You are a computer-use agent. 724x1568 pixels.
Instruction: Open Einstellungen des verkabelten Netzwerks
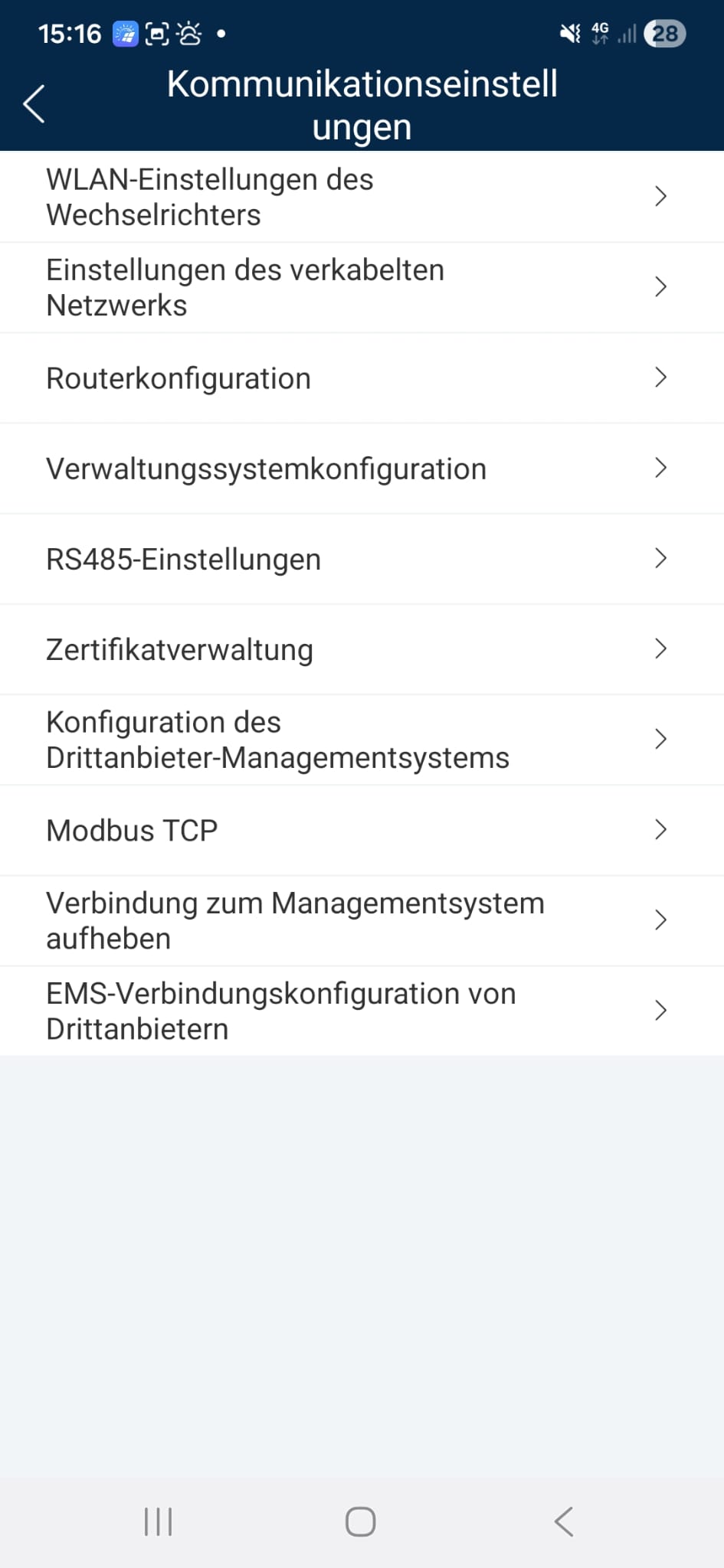(362, 287)
